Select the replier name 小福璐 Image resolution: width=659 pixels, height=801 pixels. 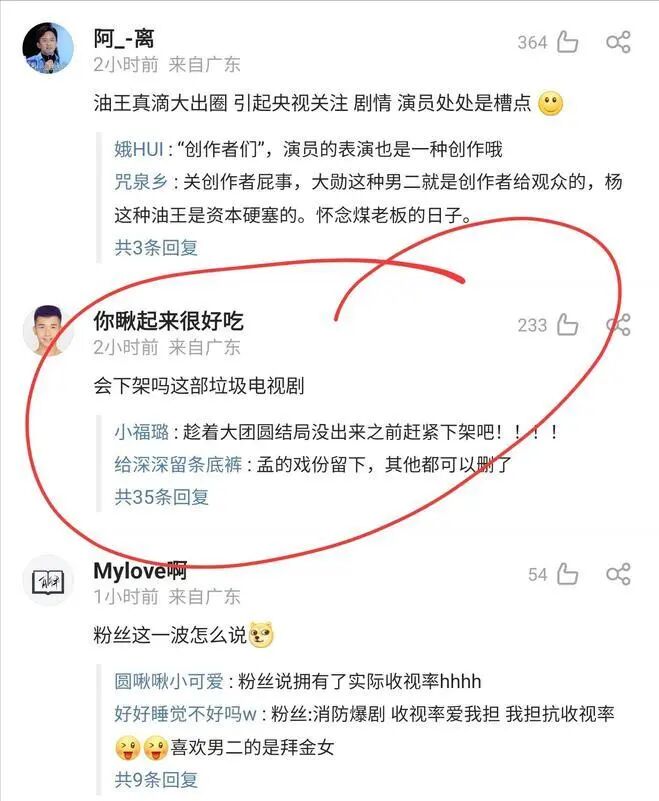click(x=141, y=433)
